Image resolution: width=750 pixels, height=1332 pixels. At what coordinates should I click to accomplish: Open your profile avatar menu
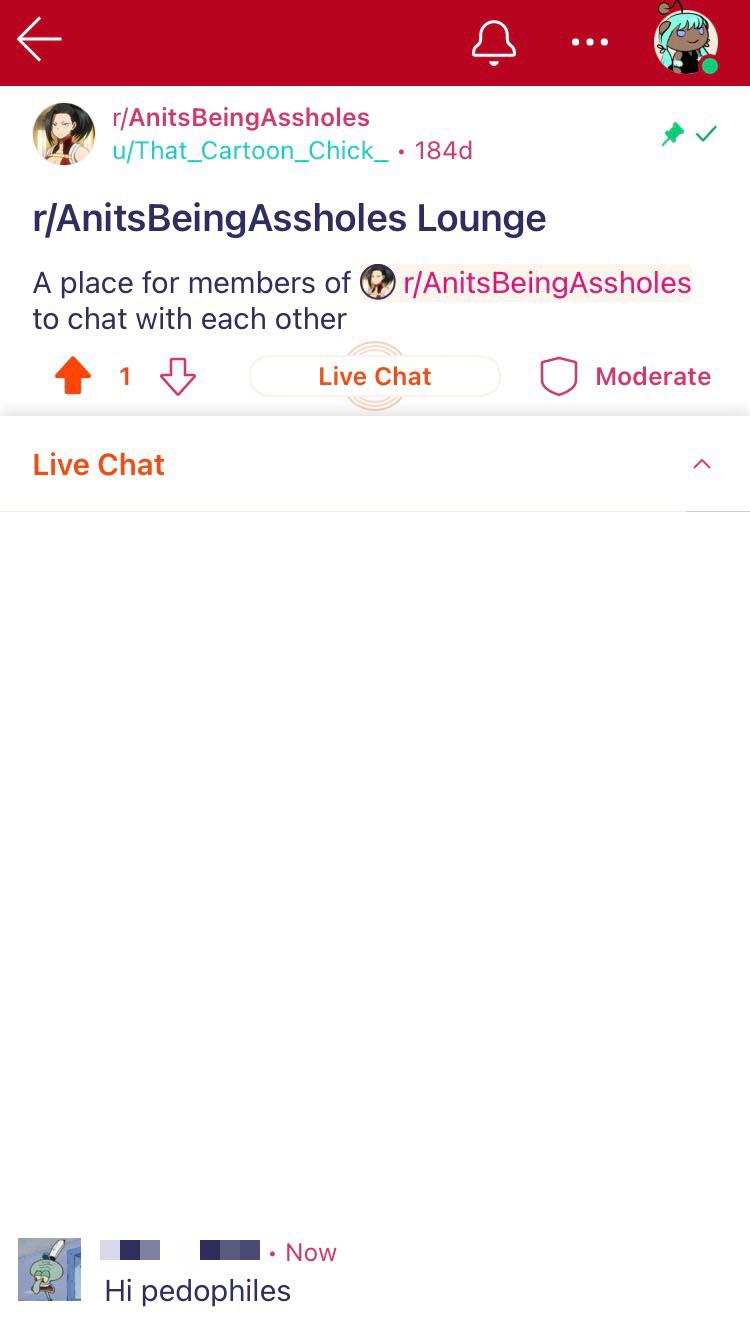[685, 42]
